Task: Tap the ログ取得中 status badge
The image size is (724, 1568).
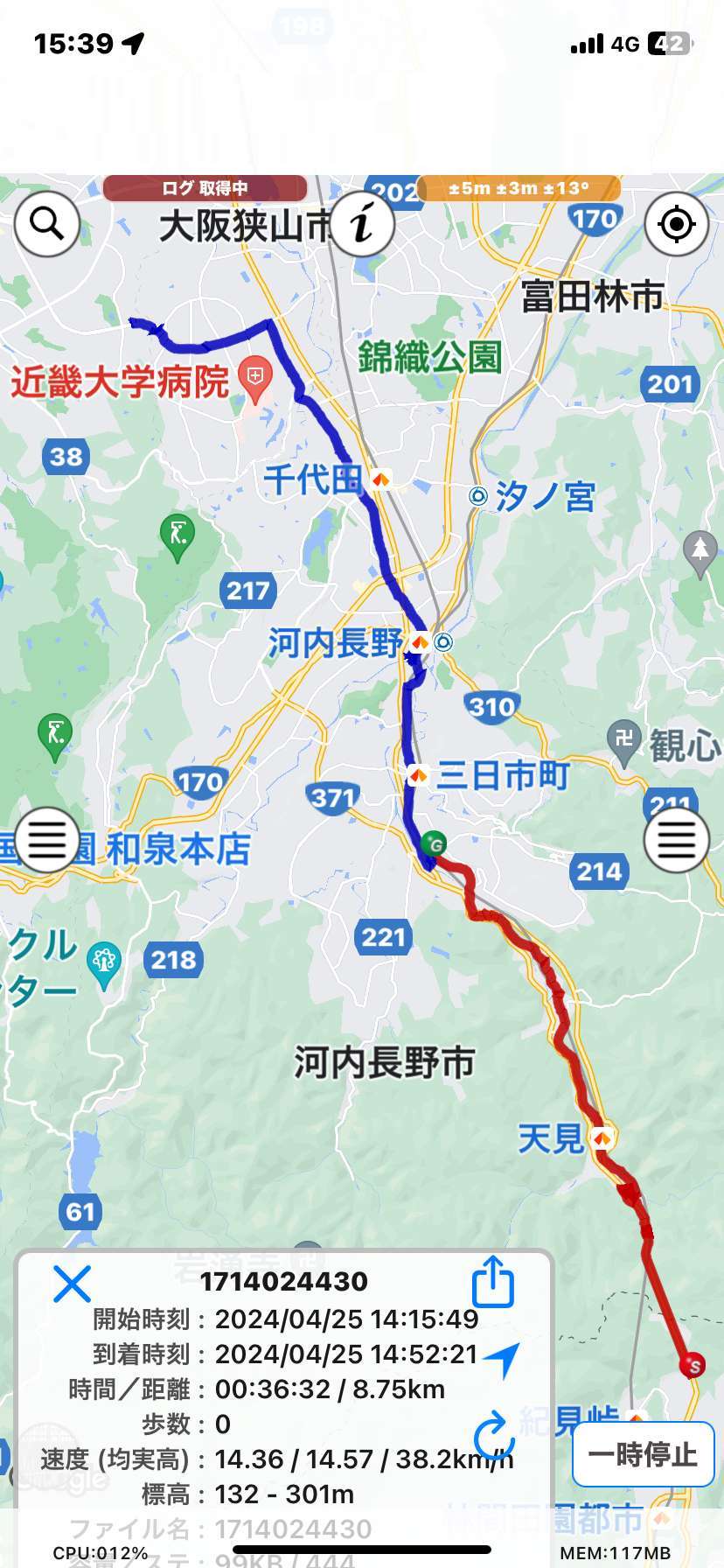Action: [205, 188]
